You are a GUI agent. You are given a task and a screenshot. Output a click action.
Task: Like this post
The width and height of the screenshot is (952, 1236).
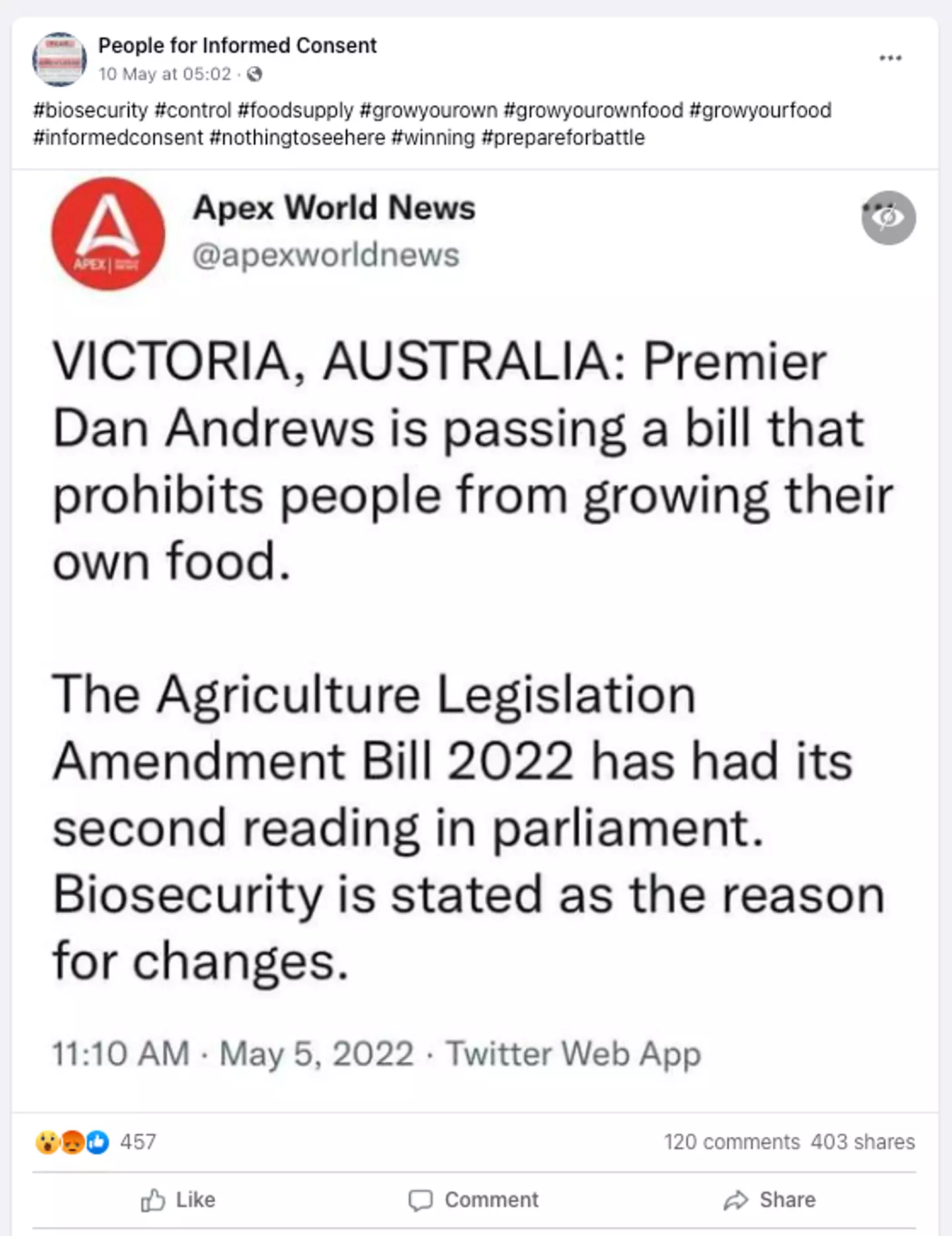pos(178,1200)
